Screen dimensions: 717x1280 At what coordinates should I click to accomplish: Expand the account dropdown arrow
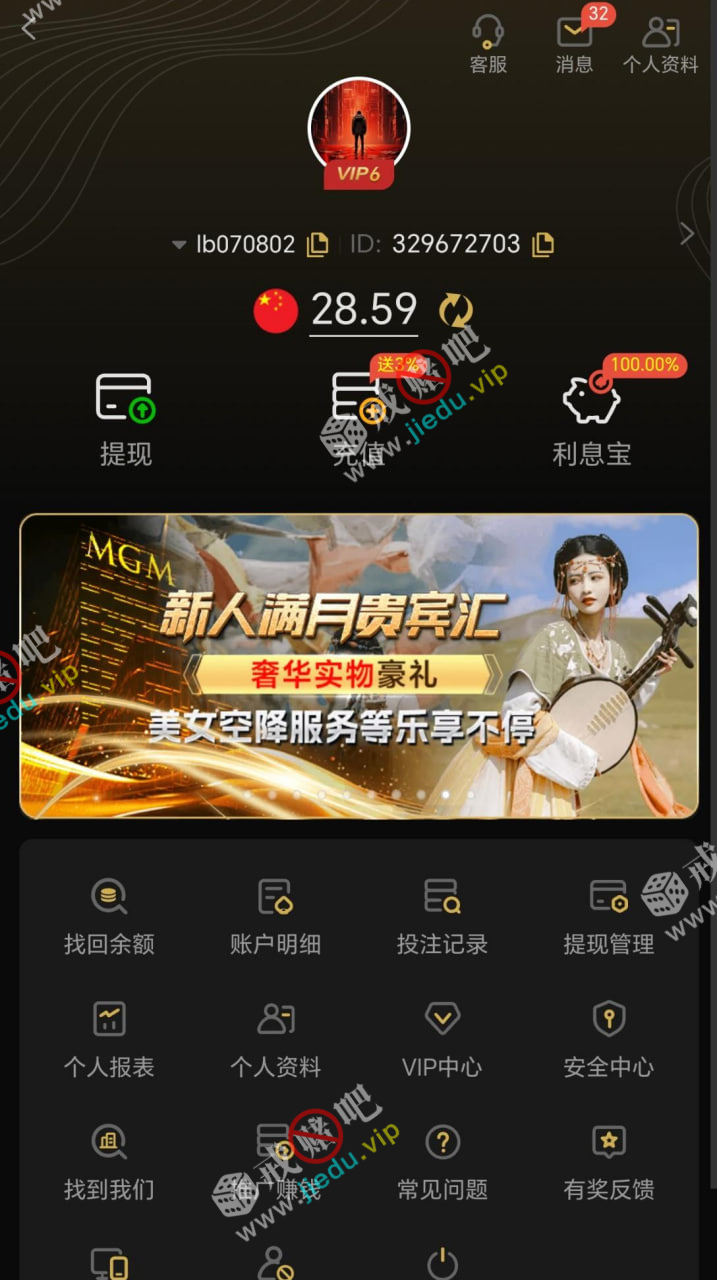[179, 244]
